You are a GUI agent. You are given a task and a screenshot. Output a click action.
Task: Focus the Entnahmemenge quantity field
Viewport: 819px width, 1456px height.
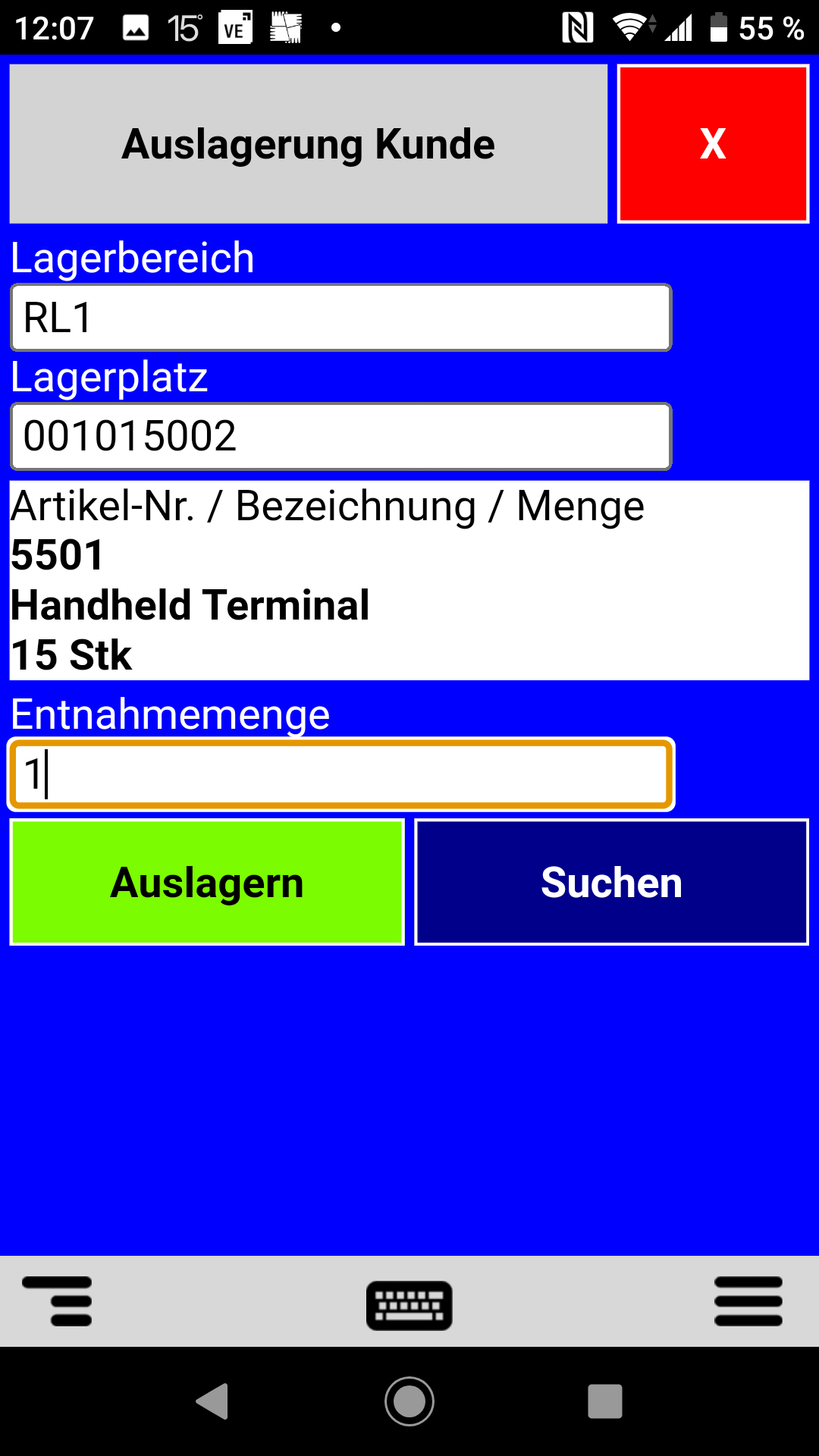[x=341, y=774]
